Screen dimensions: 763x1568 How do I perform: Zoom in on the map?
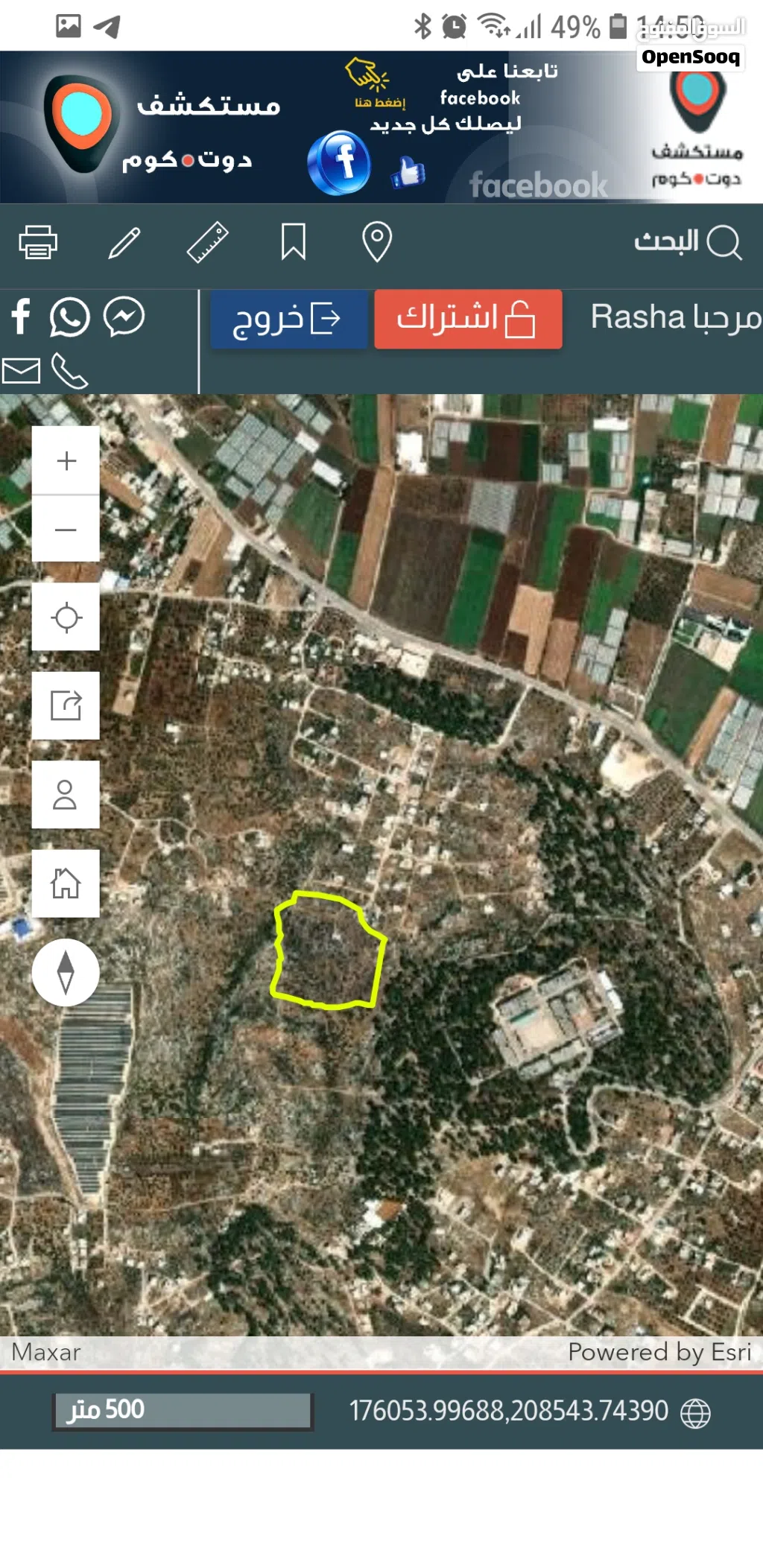pos(66,460)
